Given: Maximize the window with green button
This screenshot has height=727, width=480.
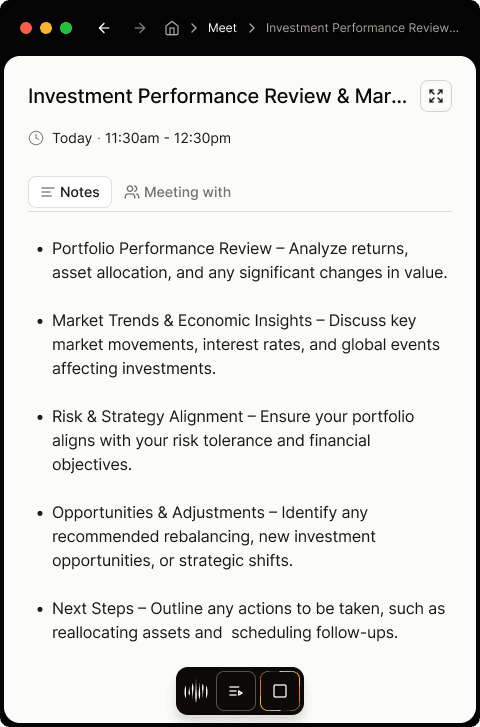Looking at the screenshot, I should 66,28.
